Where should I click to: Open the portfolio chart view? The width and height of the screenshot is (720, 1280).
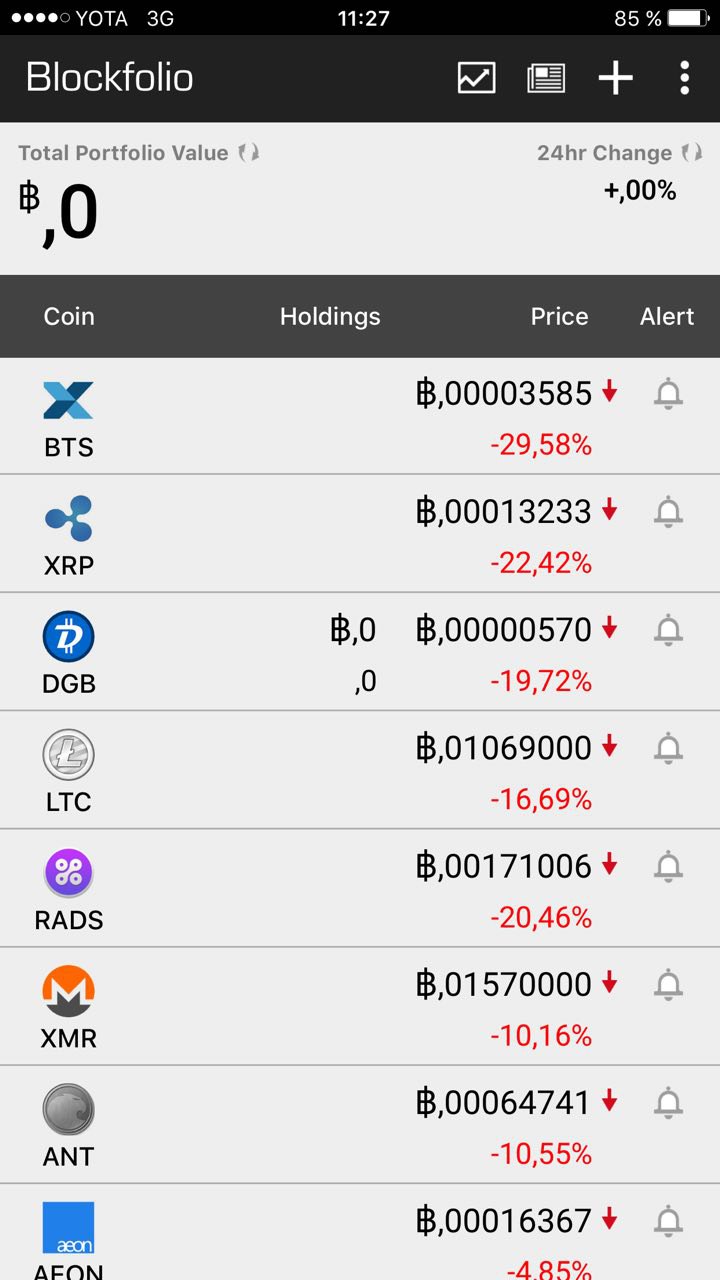476,78
